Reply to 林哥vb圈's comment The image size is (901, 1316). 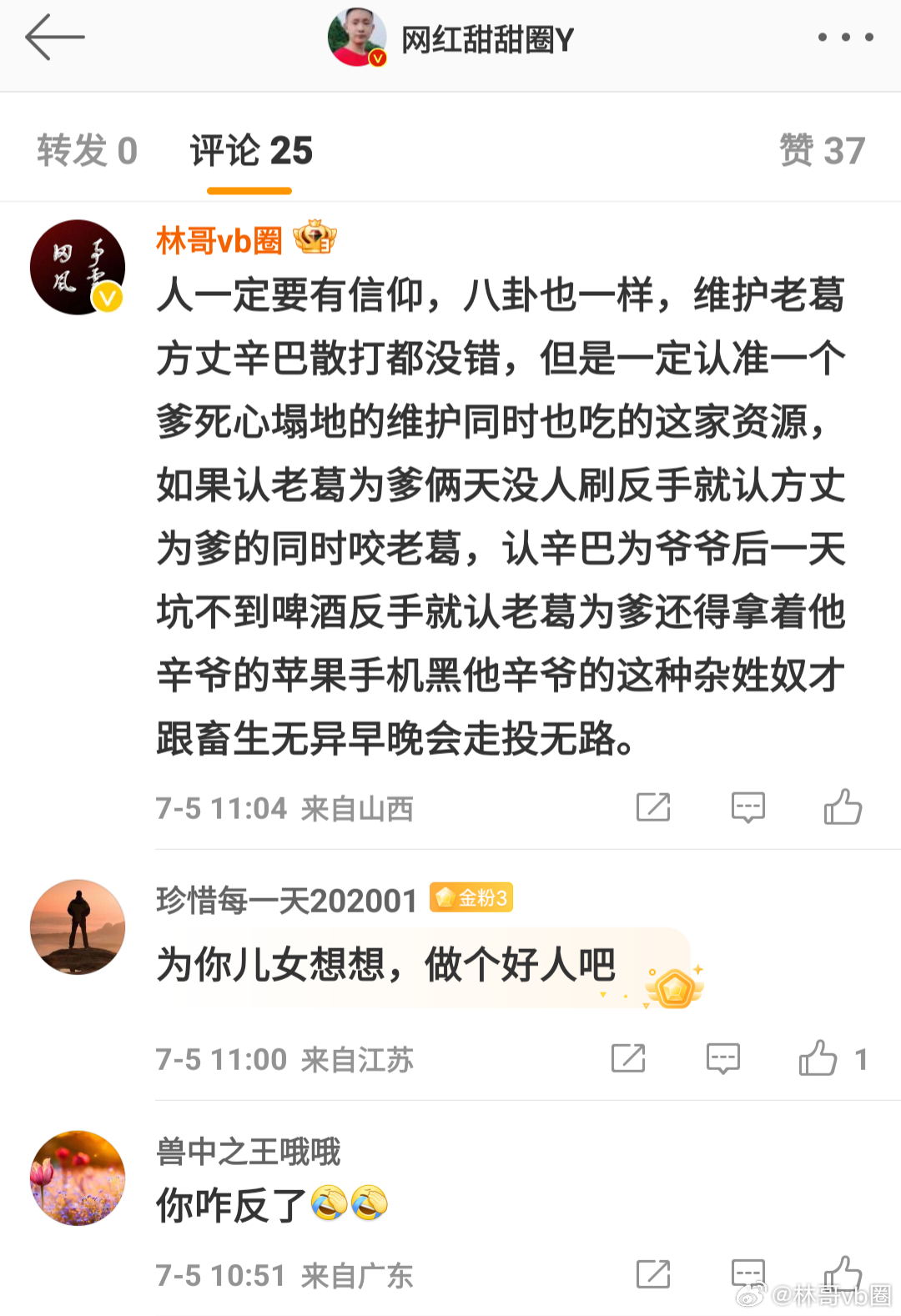click(747, 807)
